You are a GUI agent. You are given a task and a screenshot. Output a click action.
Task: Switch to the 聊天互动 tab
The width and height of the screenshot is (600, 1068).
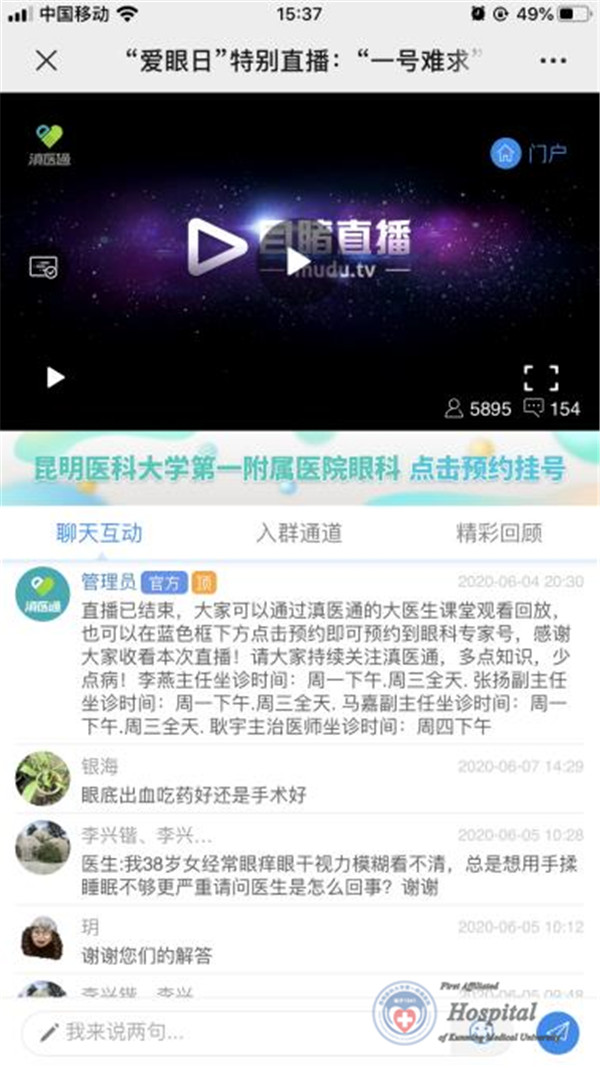[x=99, y=532]
